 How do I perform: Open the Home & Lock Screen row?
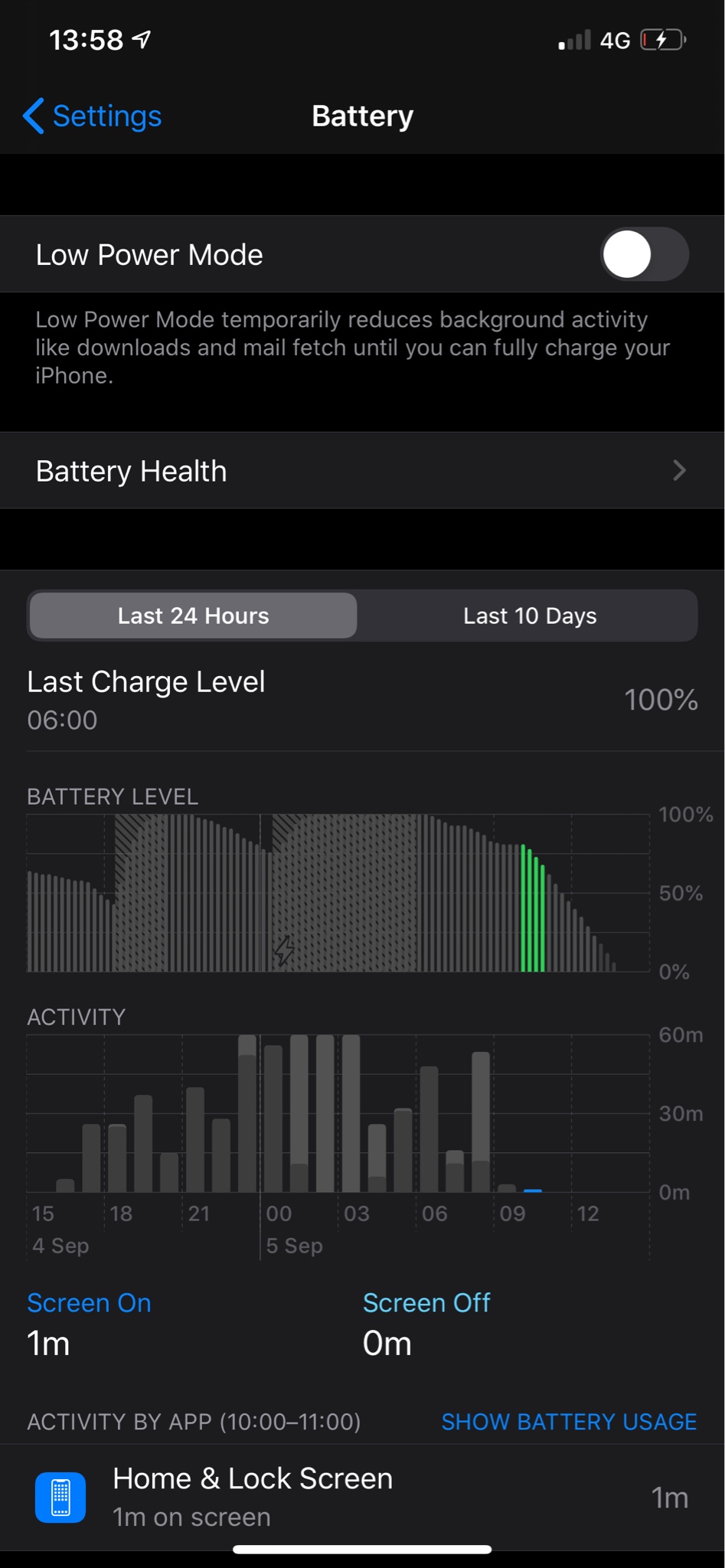362,1498
